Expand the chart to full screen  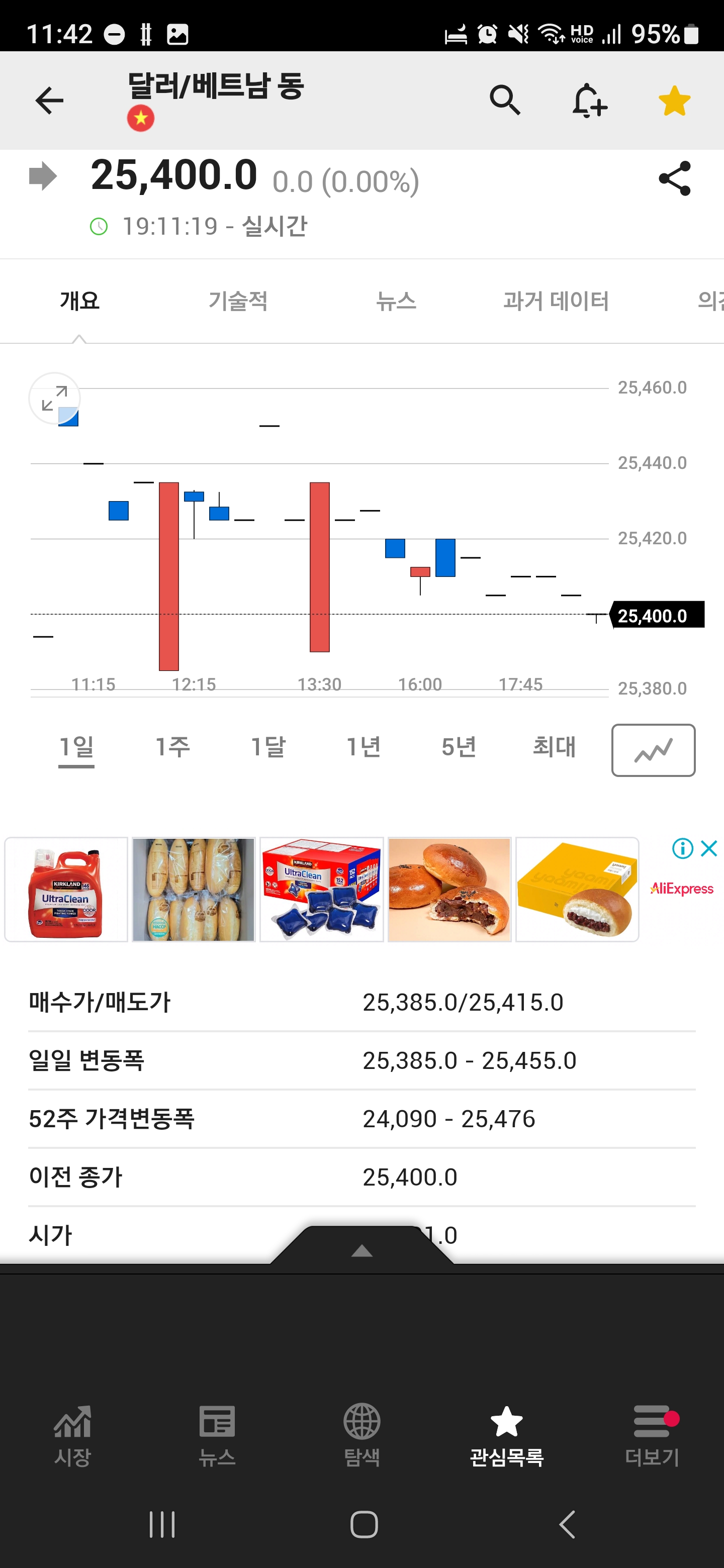[x=55, y=398]
